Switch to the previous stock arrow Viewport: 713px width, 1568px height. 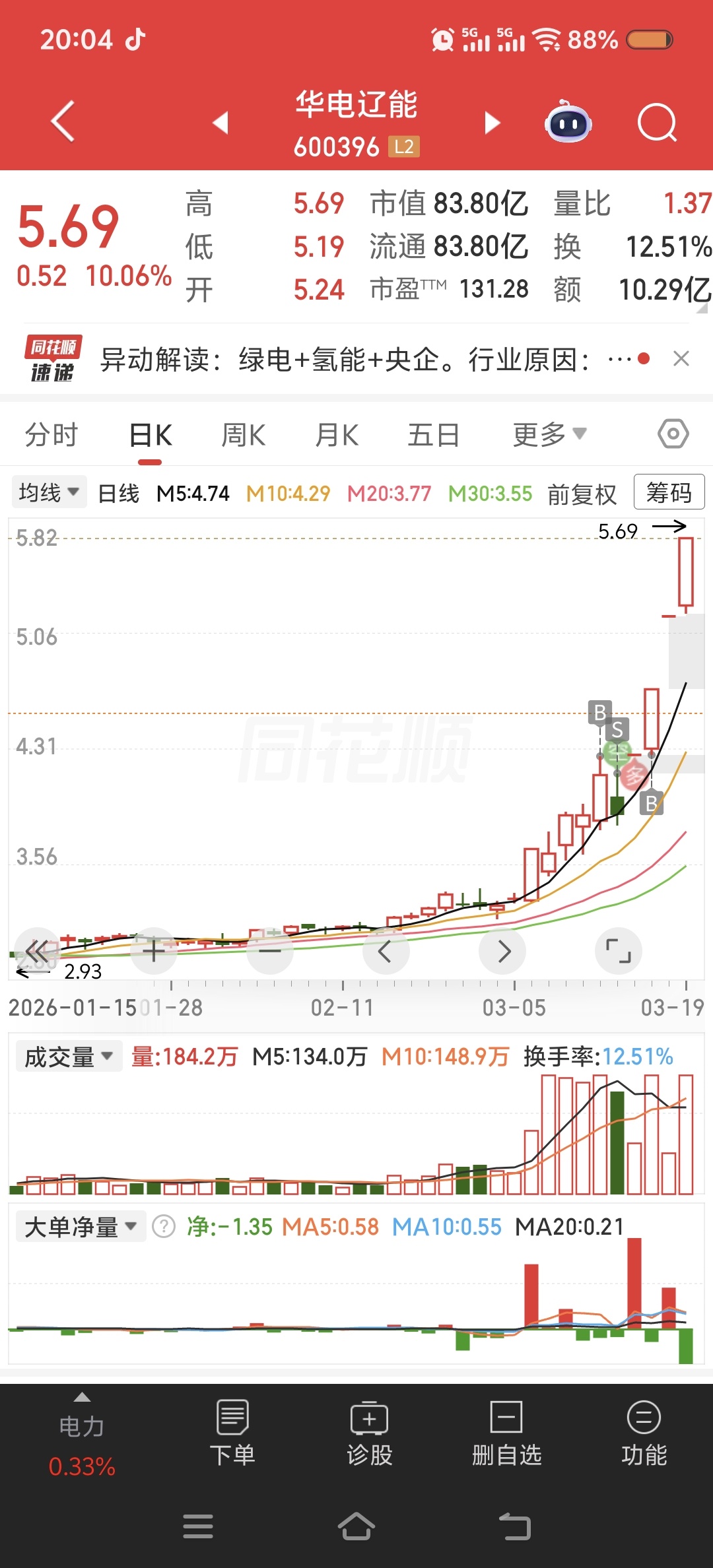pyautogui.click(x=221, y=122)
